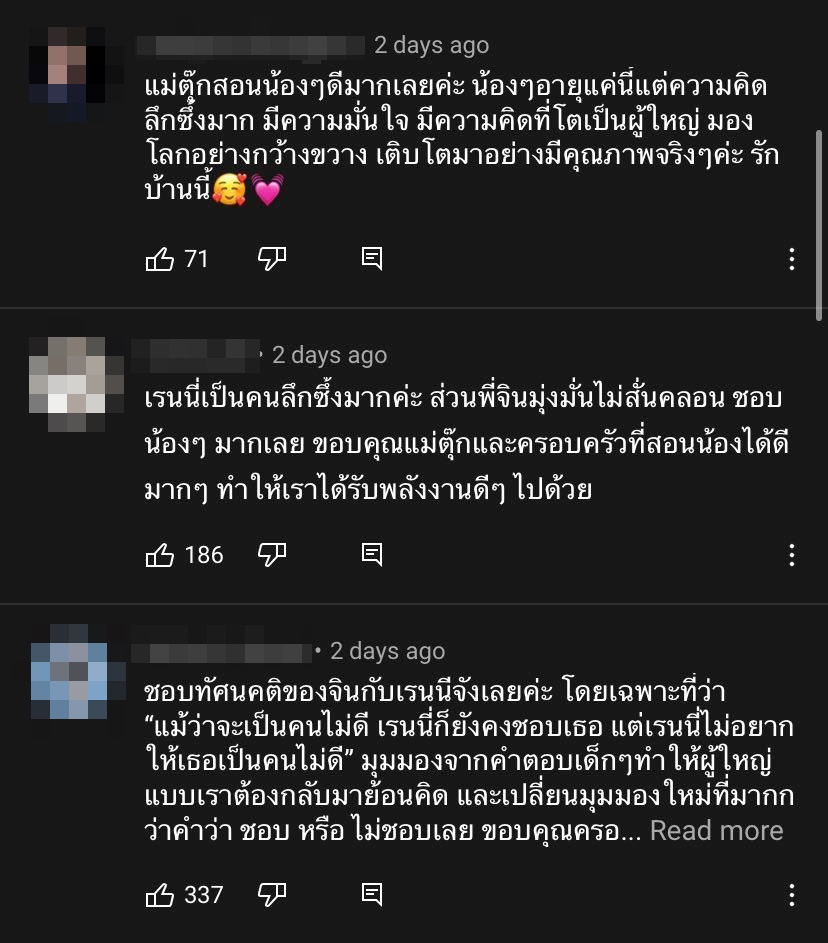Open overflow menu on the 71-likes comment

click(x=791, y=260)
